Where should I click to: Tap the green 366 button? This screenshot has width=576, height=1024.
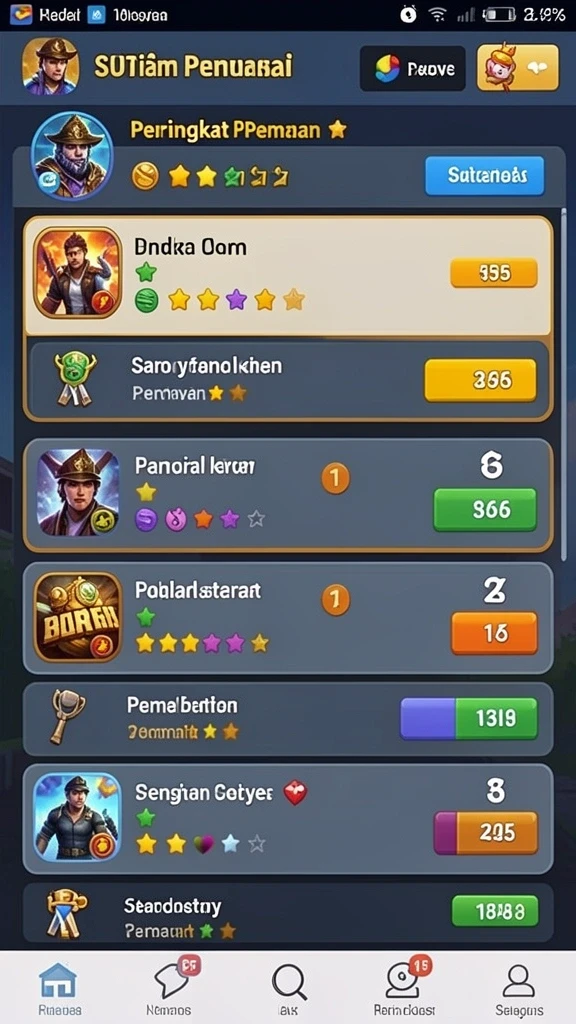pos(485,509)
